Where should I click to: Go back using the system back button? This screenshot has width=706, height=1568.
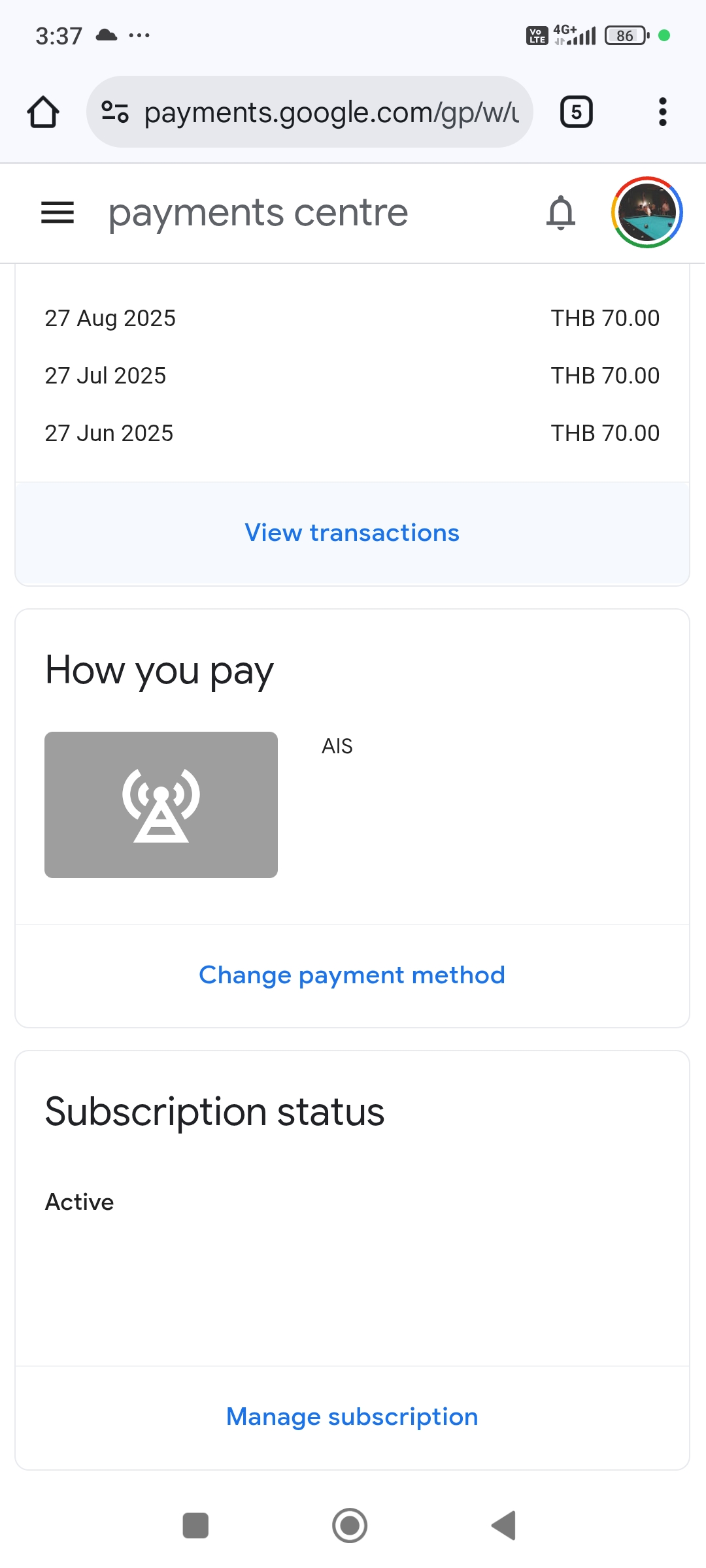click(504, 1526)
